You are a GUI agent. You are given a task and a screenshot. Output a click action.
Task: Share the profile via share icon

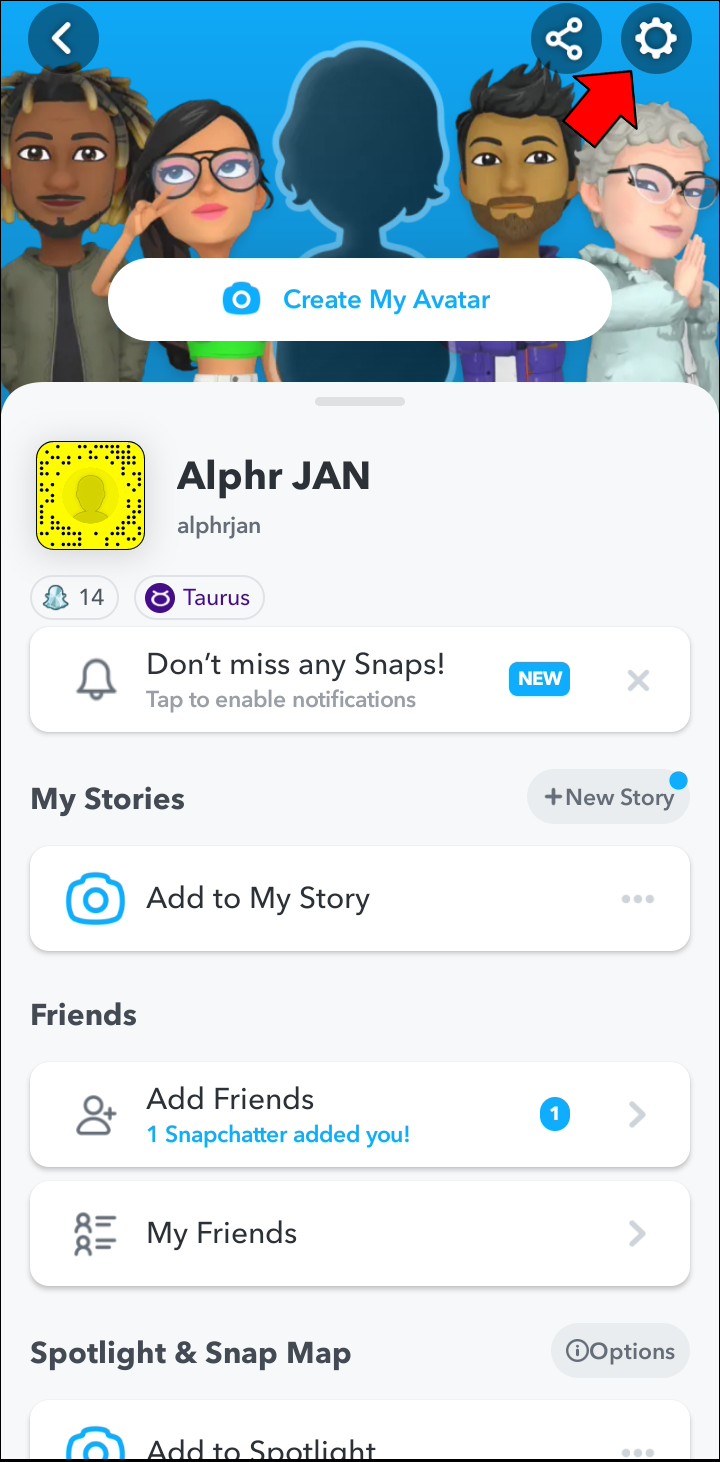(565, 39)
